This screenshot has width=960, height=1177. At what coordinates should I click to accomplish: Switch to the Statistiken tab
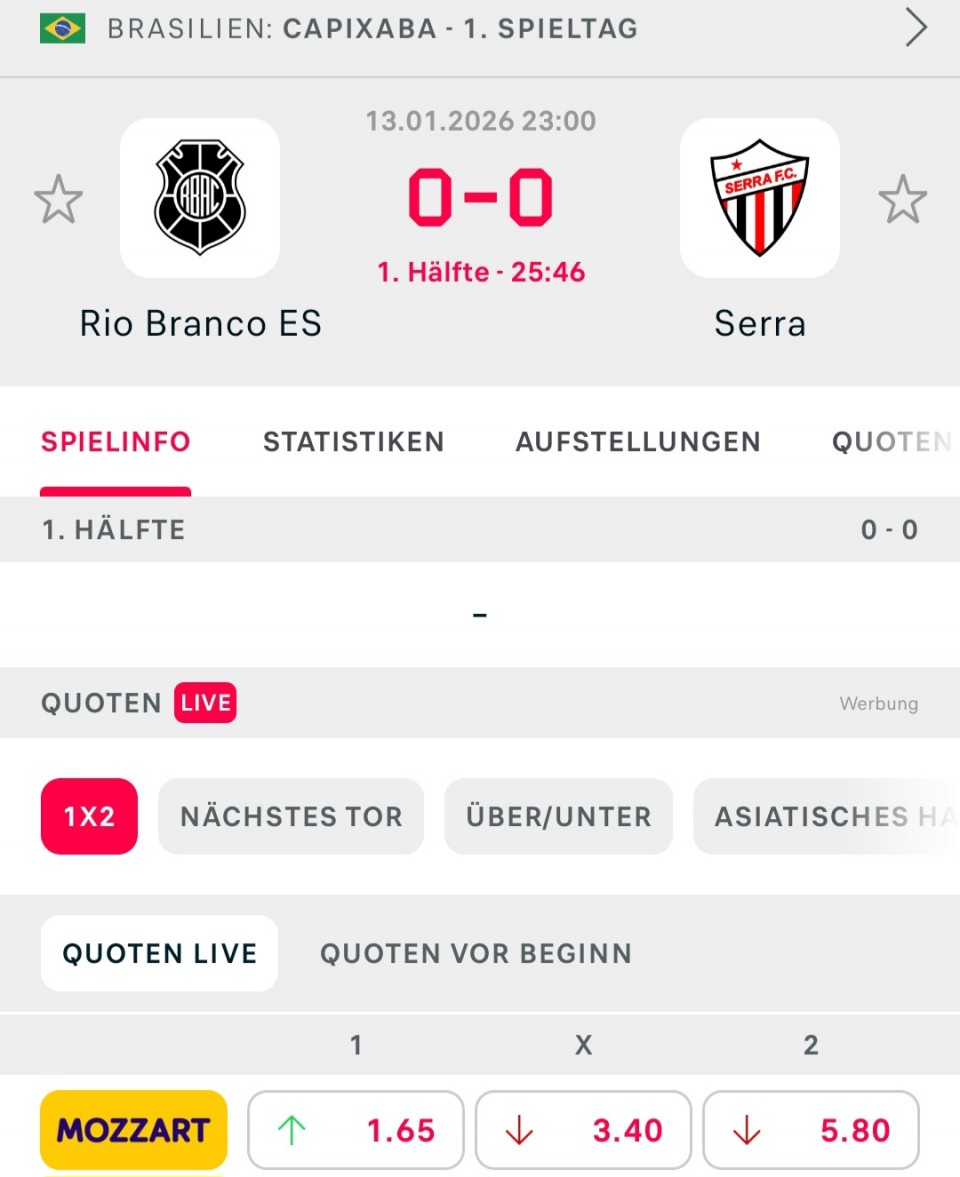(x=353, y=442)
